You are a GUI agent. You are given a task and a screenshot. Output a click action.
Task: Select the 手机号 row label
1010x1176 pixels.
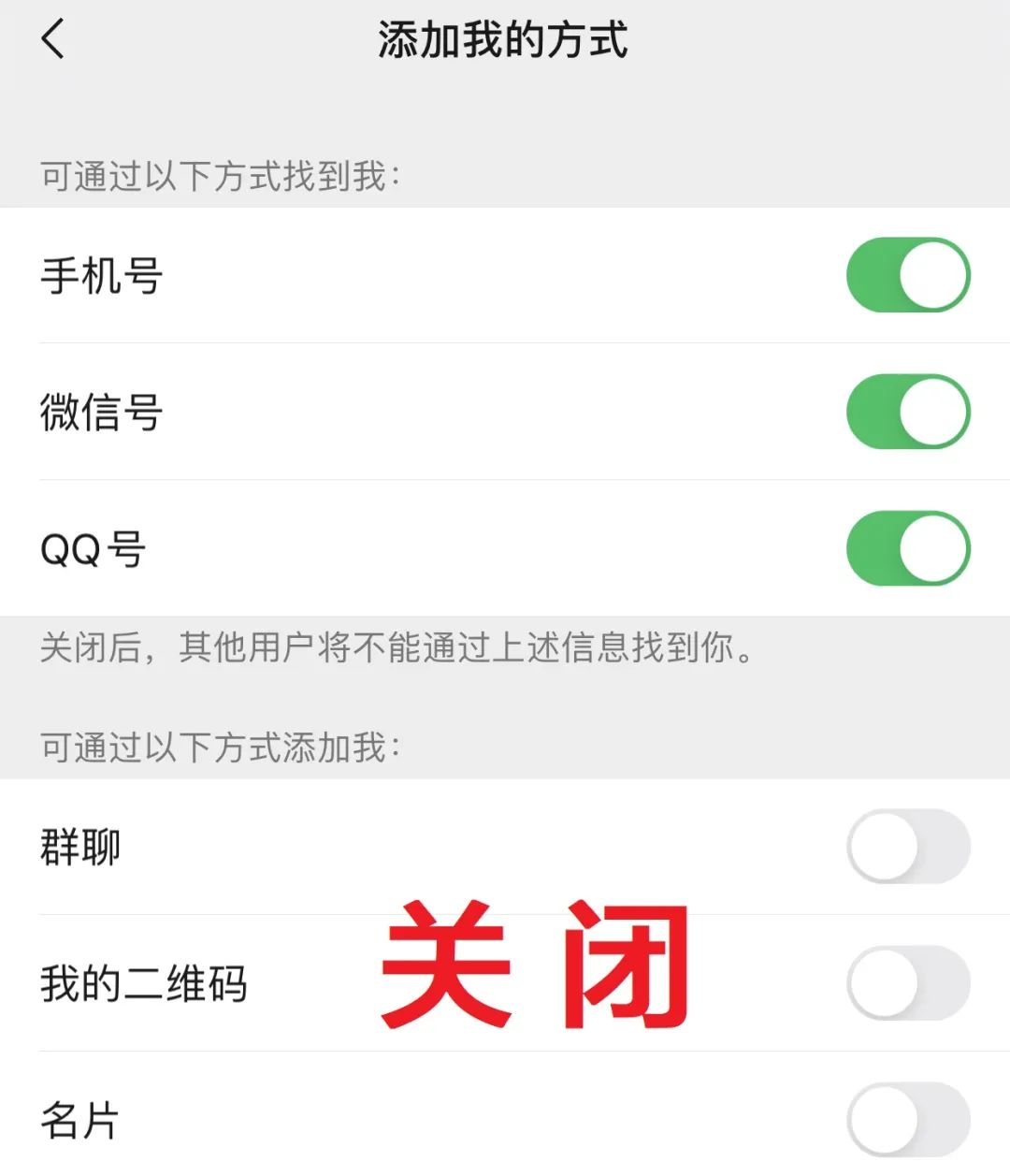(x=102, y=274)
